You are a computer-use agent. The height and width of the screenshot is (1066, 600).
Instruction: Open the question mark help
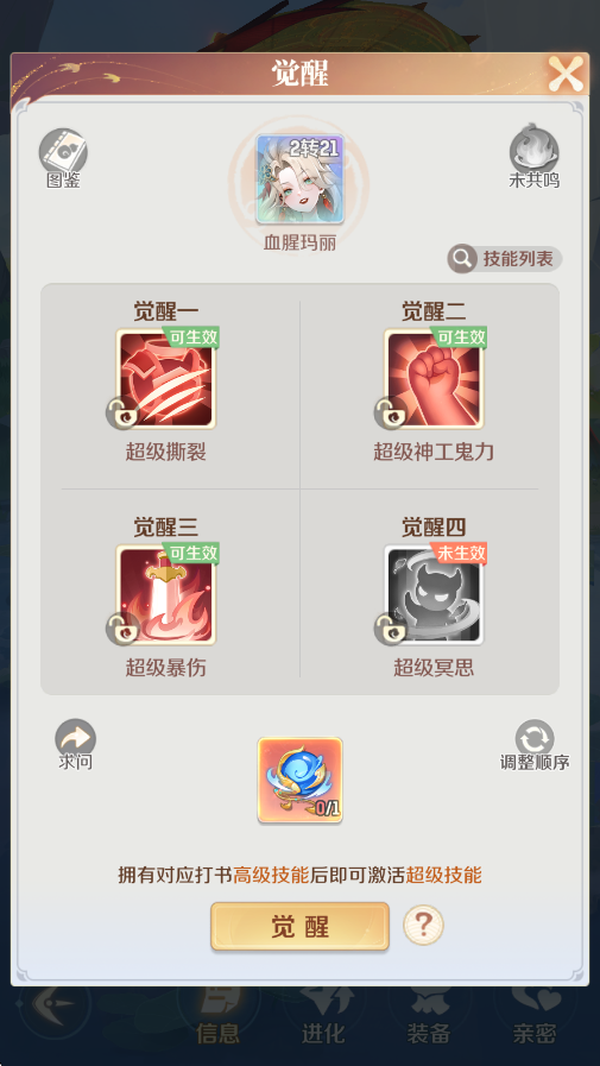tap(423, 925)
